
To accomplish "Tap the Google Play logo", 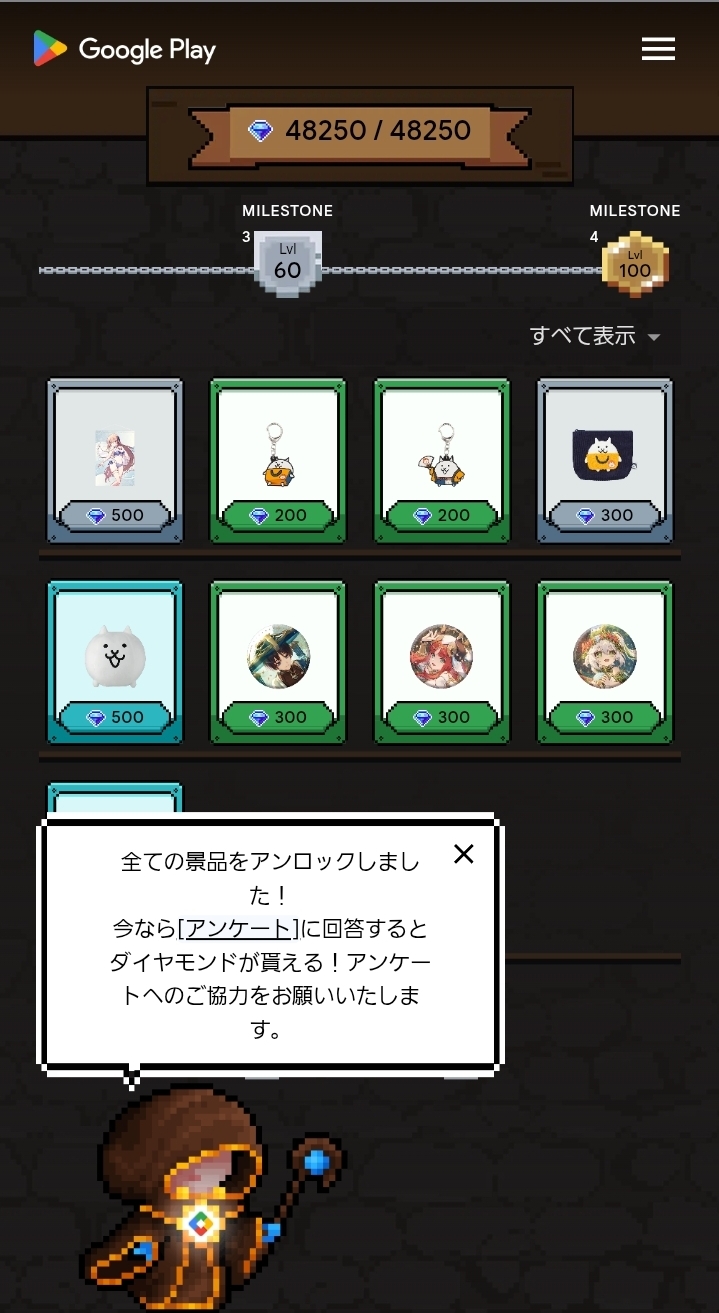I will (x=125, y=49).
